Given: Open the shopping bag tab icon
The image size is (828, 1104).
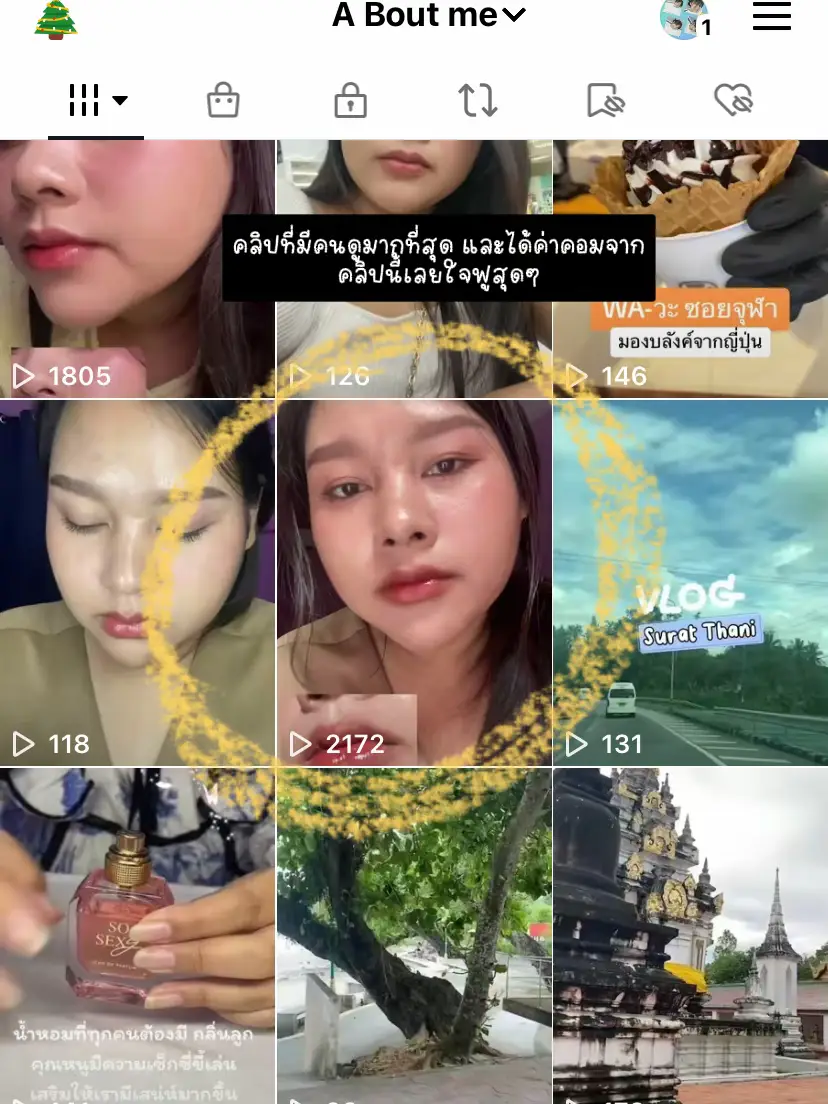Looking at the screenshot, I should point(223,100).
